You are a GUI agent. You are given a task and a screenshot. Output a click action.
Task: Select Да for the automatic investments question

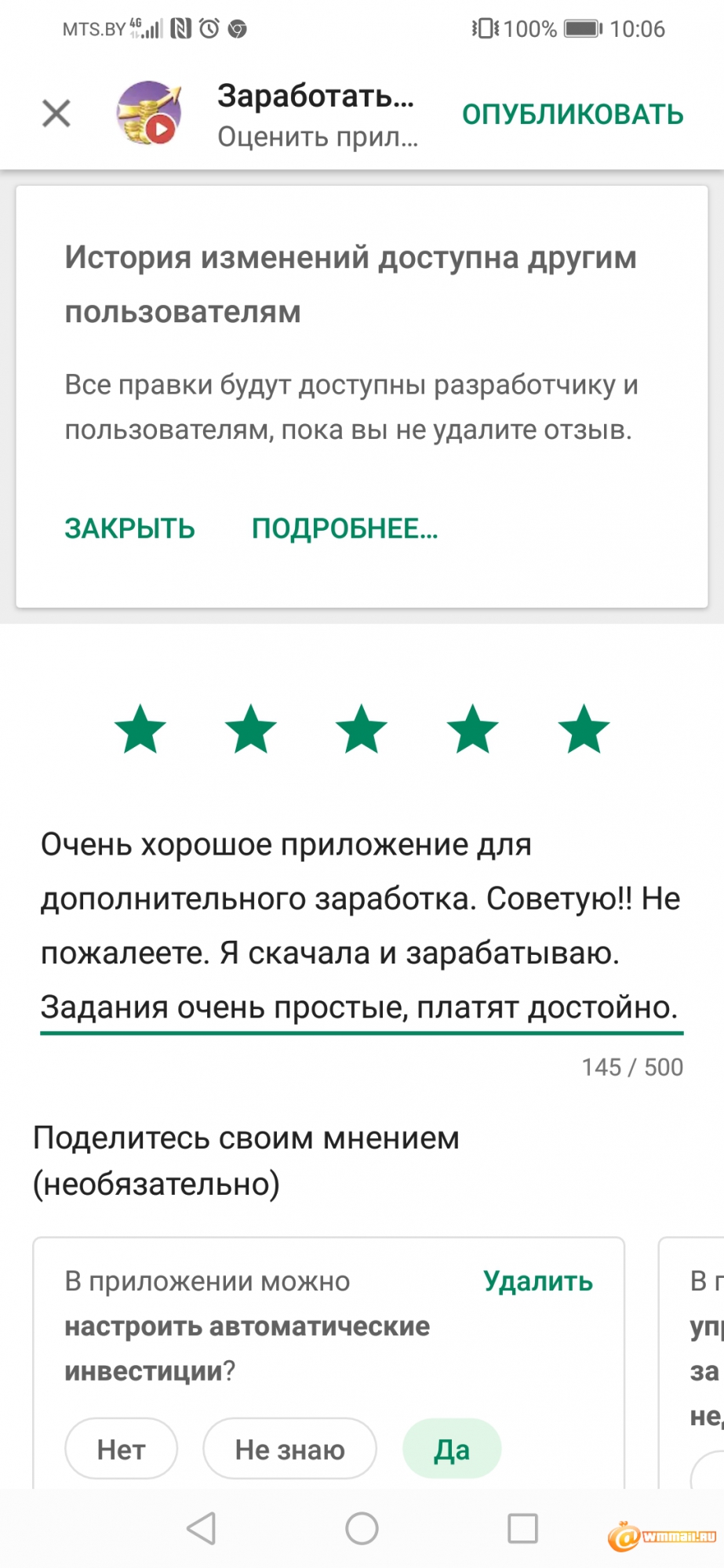click(452, 1449)
